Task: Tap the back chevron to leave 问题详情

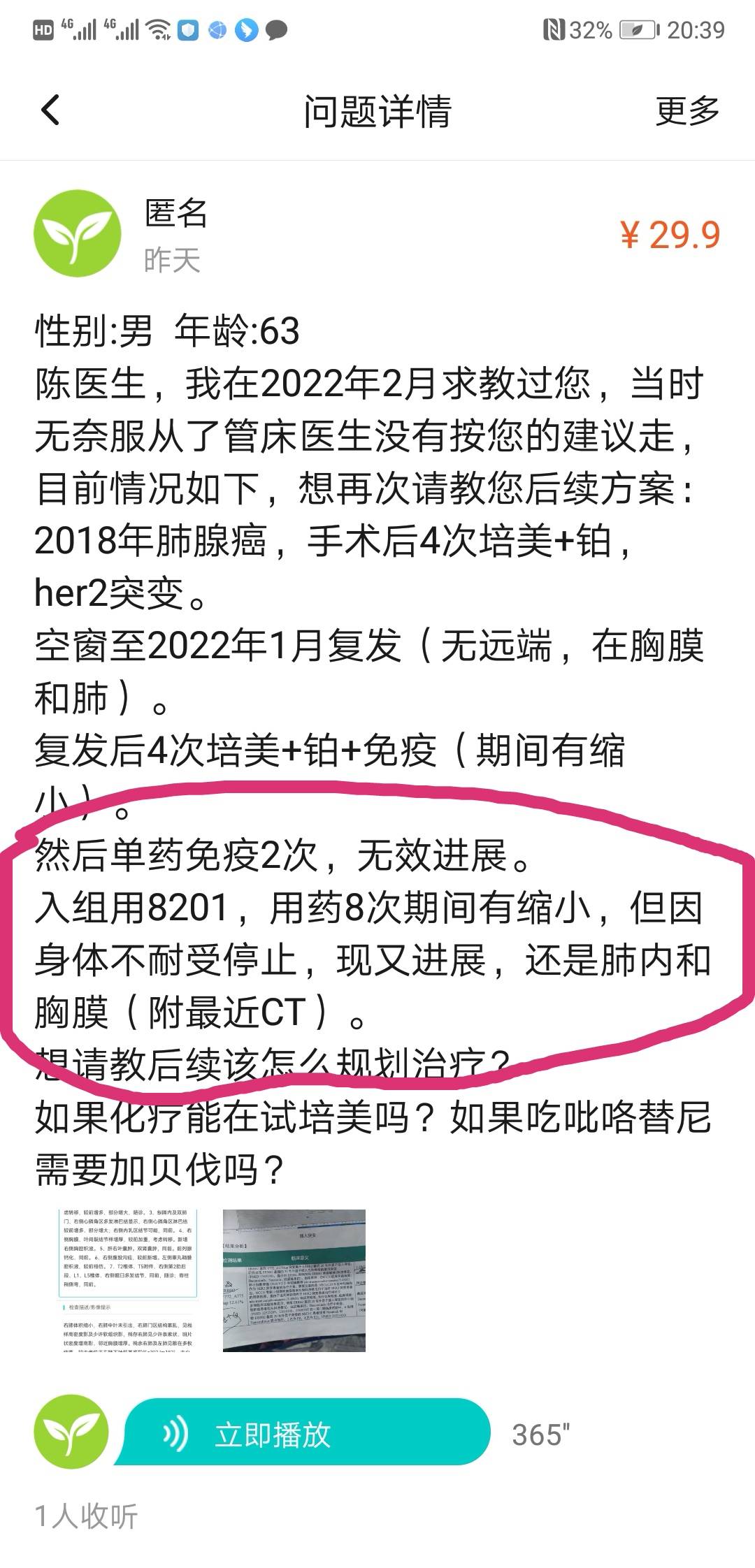Action: 46,112
